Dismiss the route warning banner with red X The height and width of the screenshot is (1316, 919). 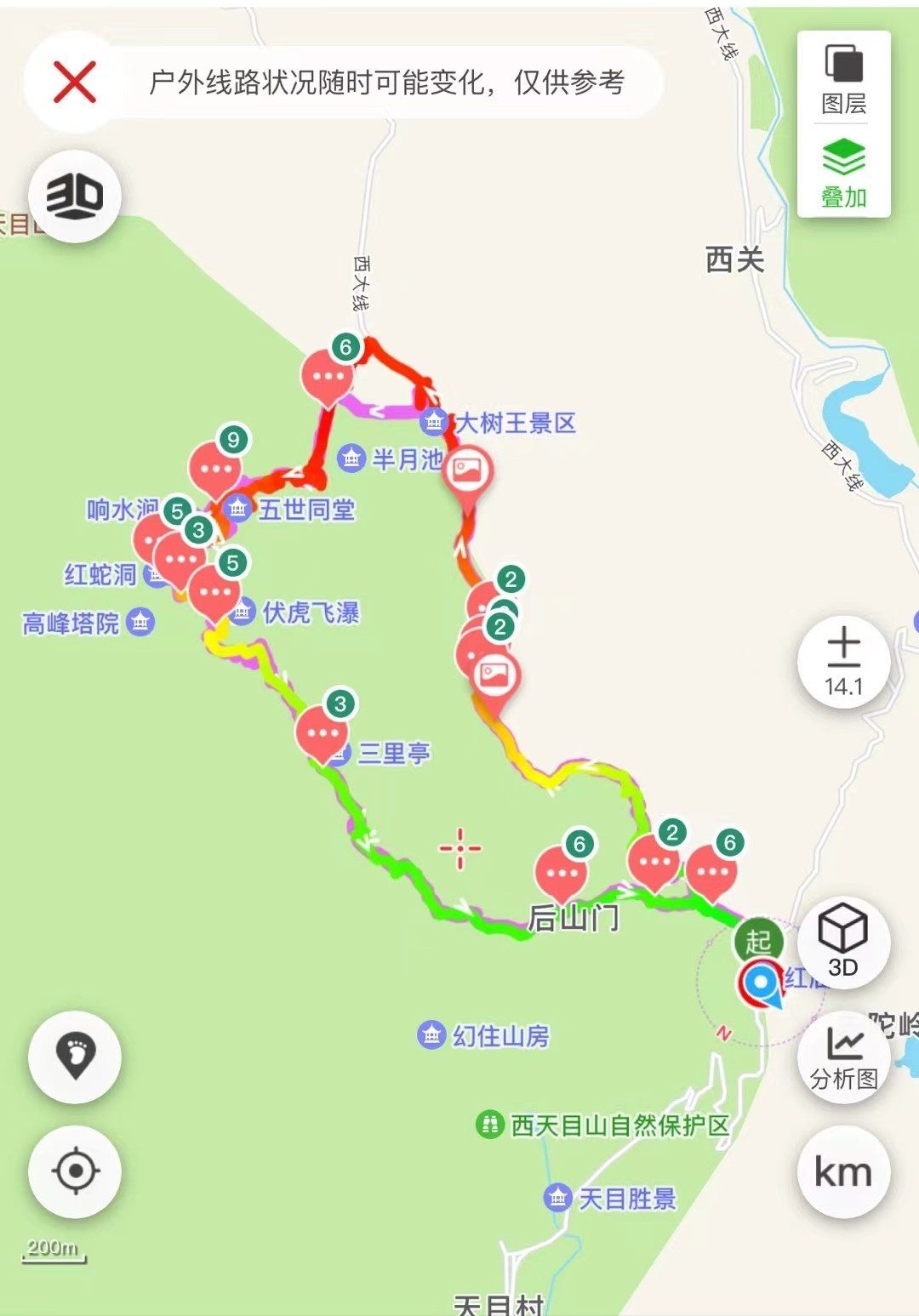(75, 83)
